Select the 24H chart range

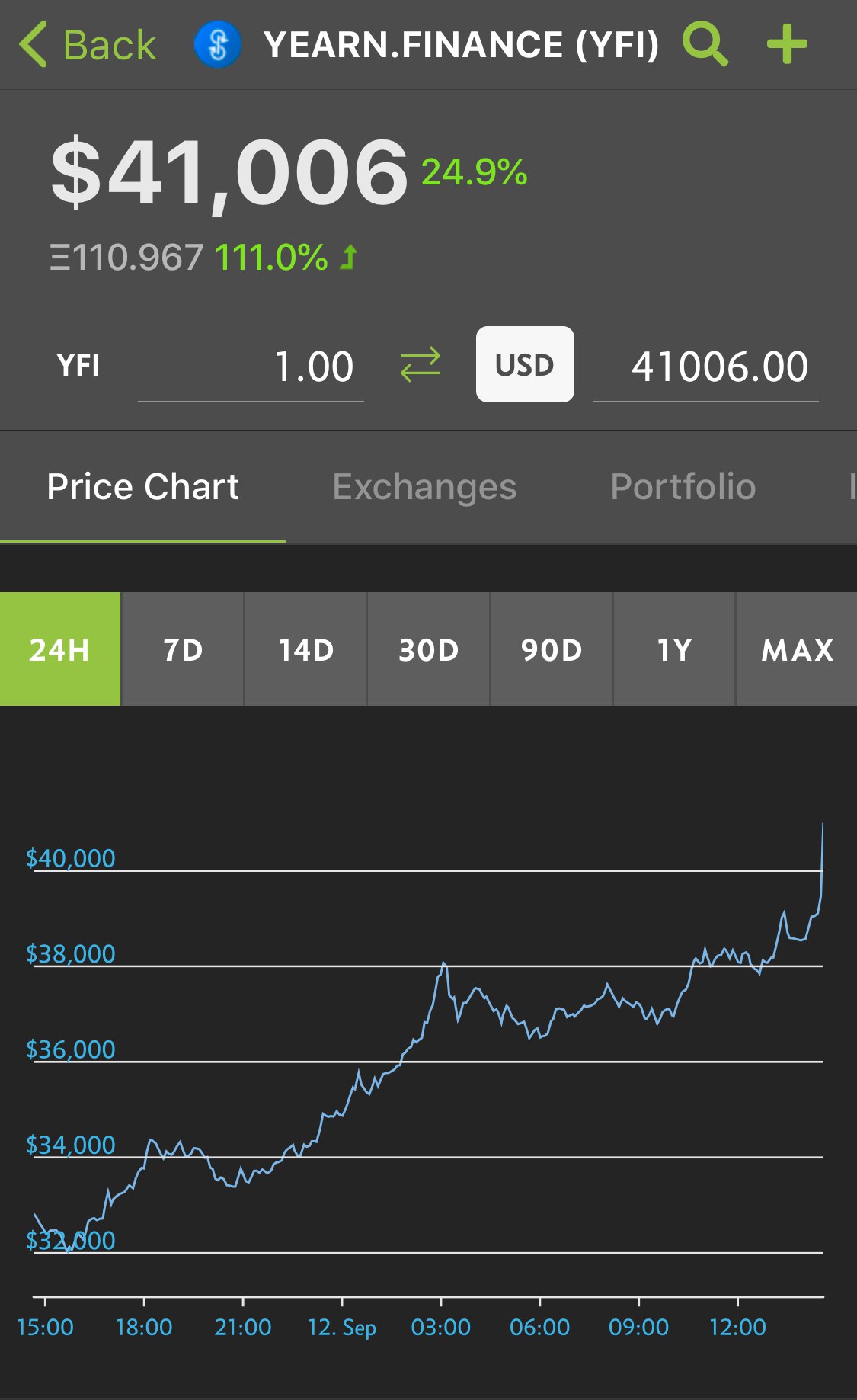(60, 649)
